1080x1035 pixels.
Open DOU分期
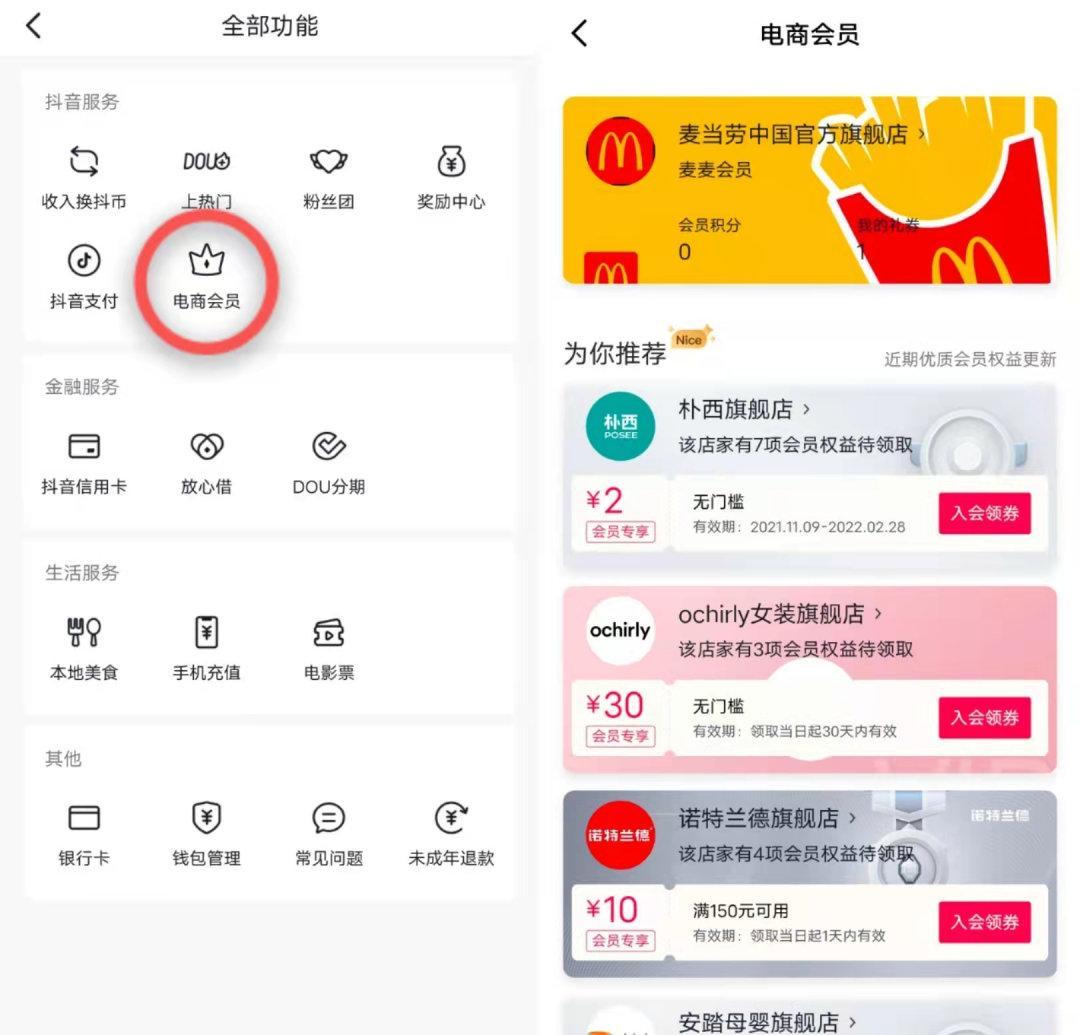coord(329,461)
